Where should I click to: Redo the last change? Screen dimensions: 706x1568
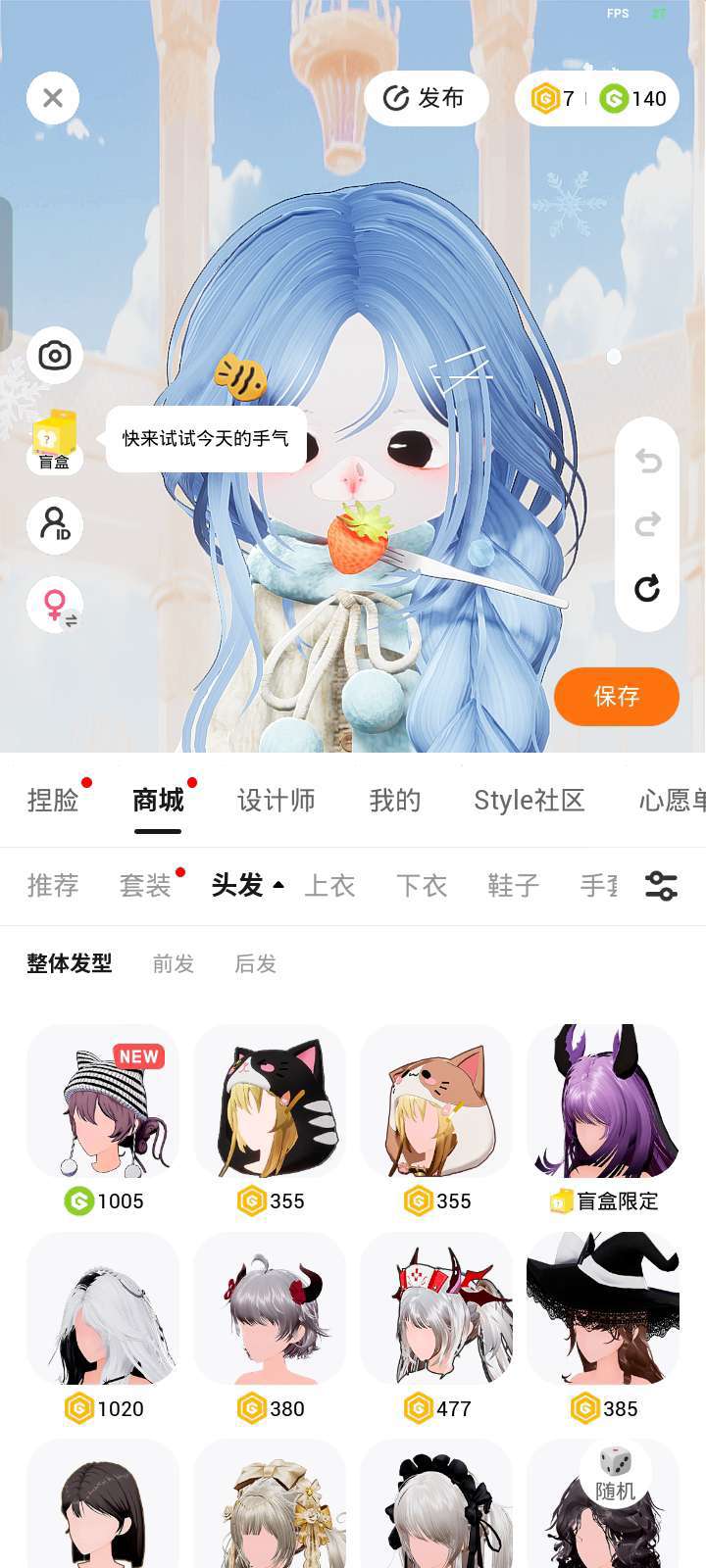pos(647,525)
